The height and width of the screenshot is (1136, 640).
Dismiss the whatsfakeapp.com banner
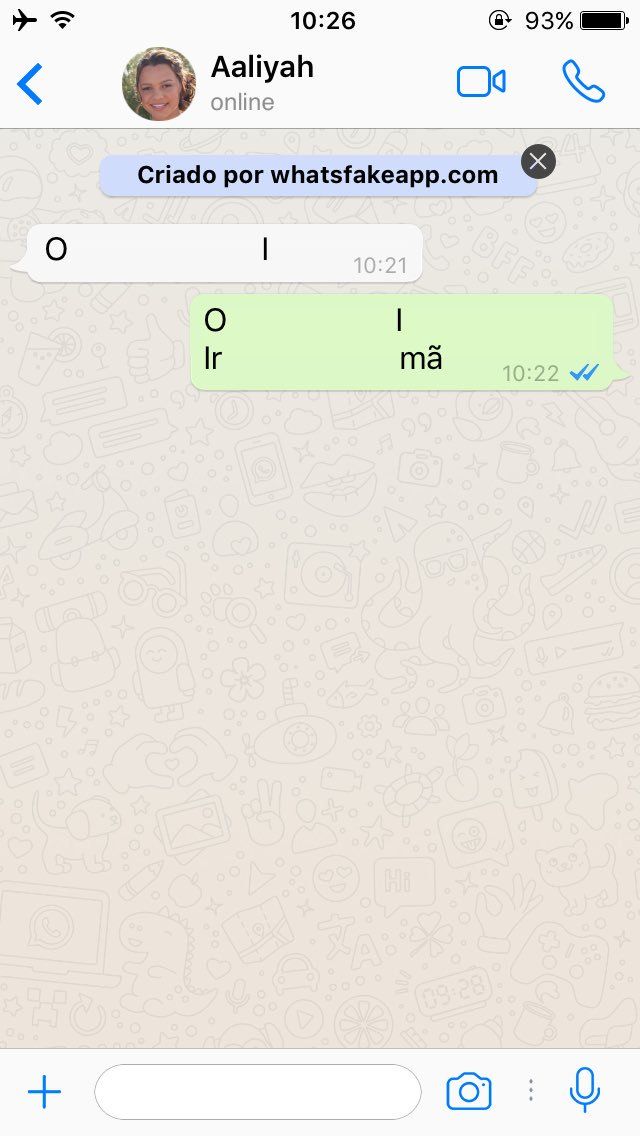pyautogui.click(x=538, y=162)
